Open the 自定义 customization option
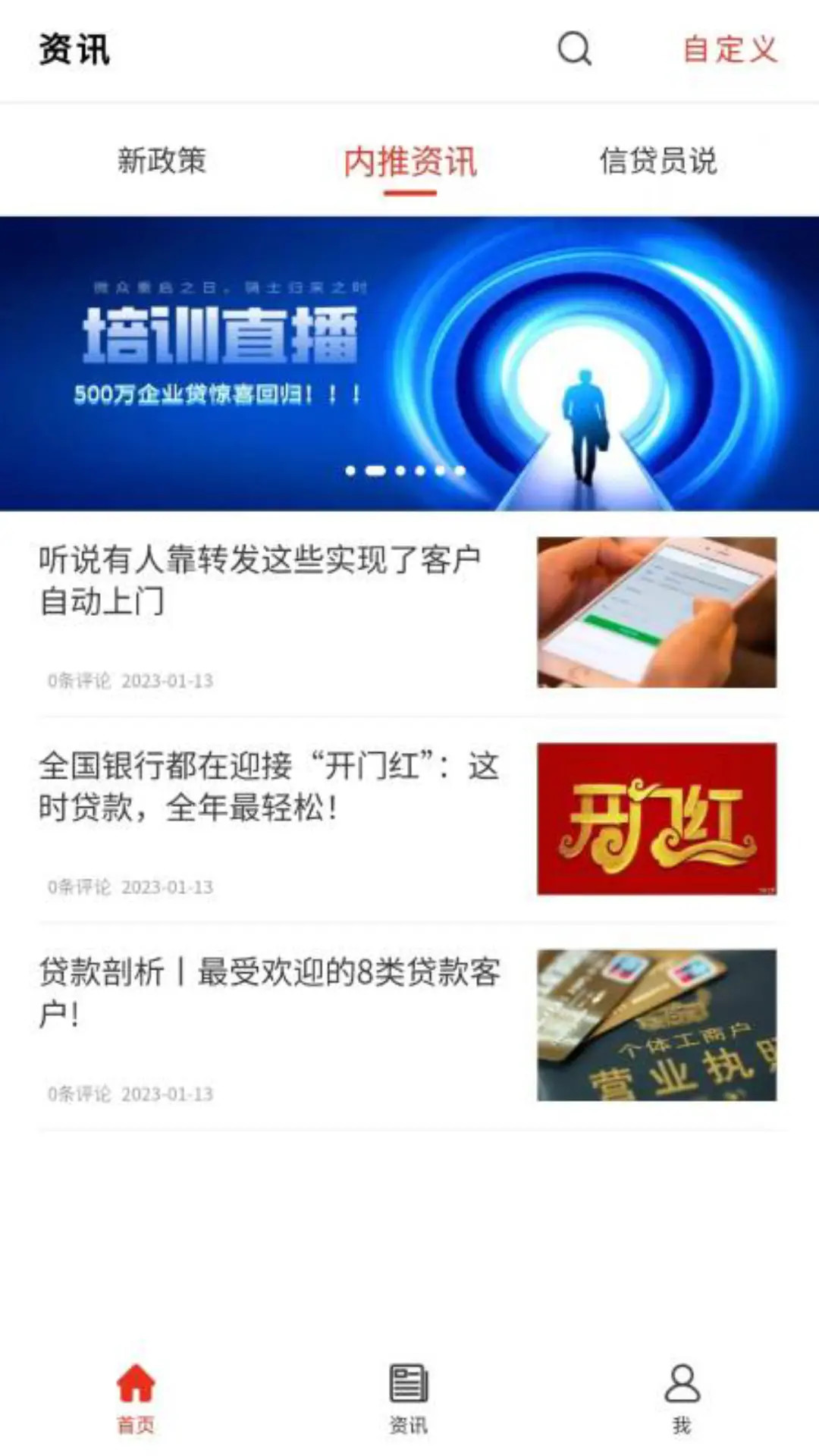Image resolution: width=819 pixels, height=1456 pixels. tap(730, 49)
